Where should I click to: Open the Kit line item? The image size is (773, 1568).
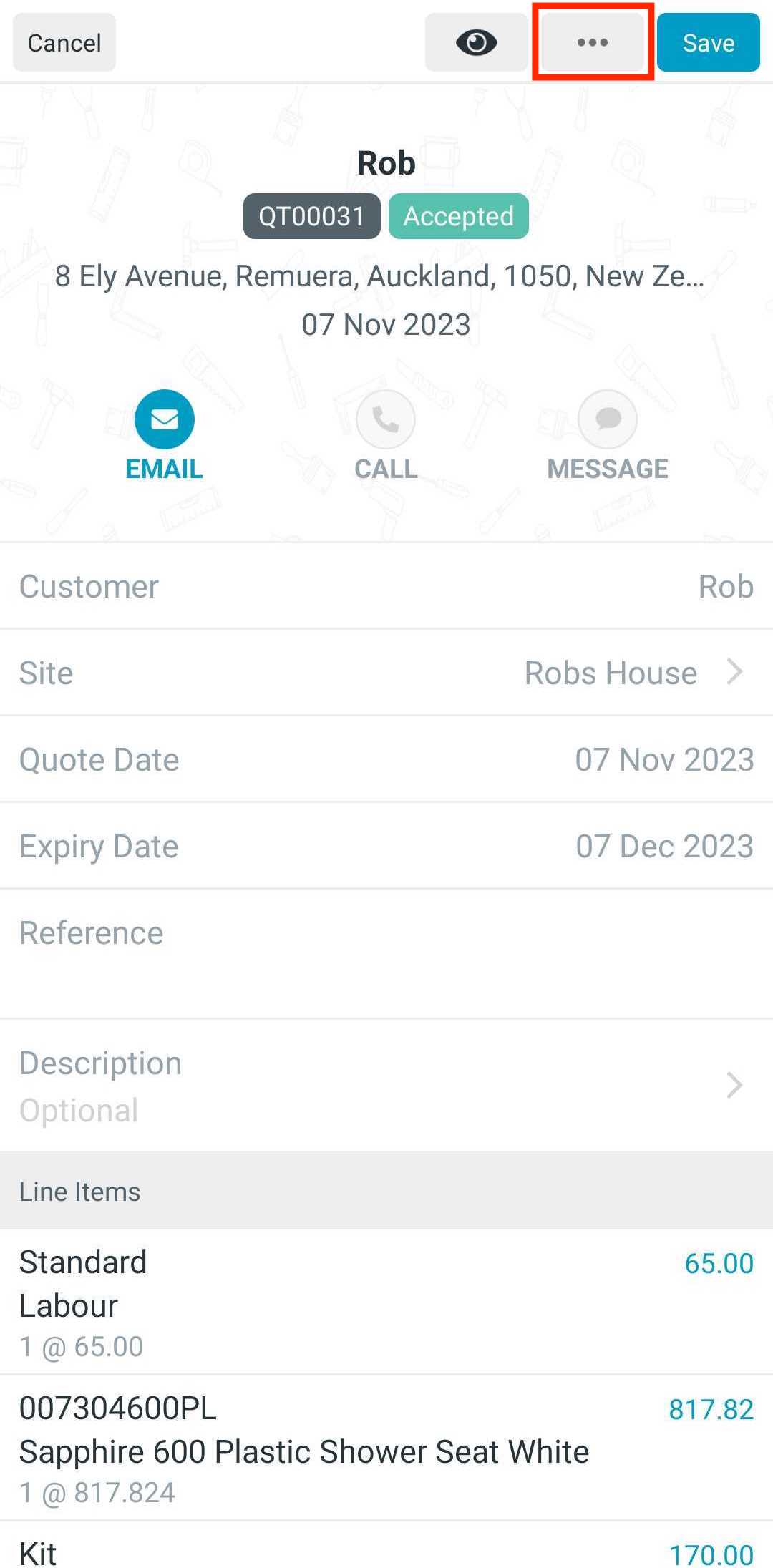[x=386, y=1553]
